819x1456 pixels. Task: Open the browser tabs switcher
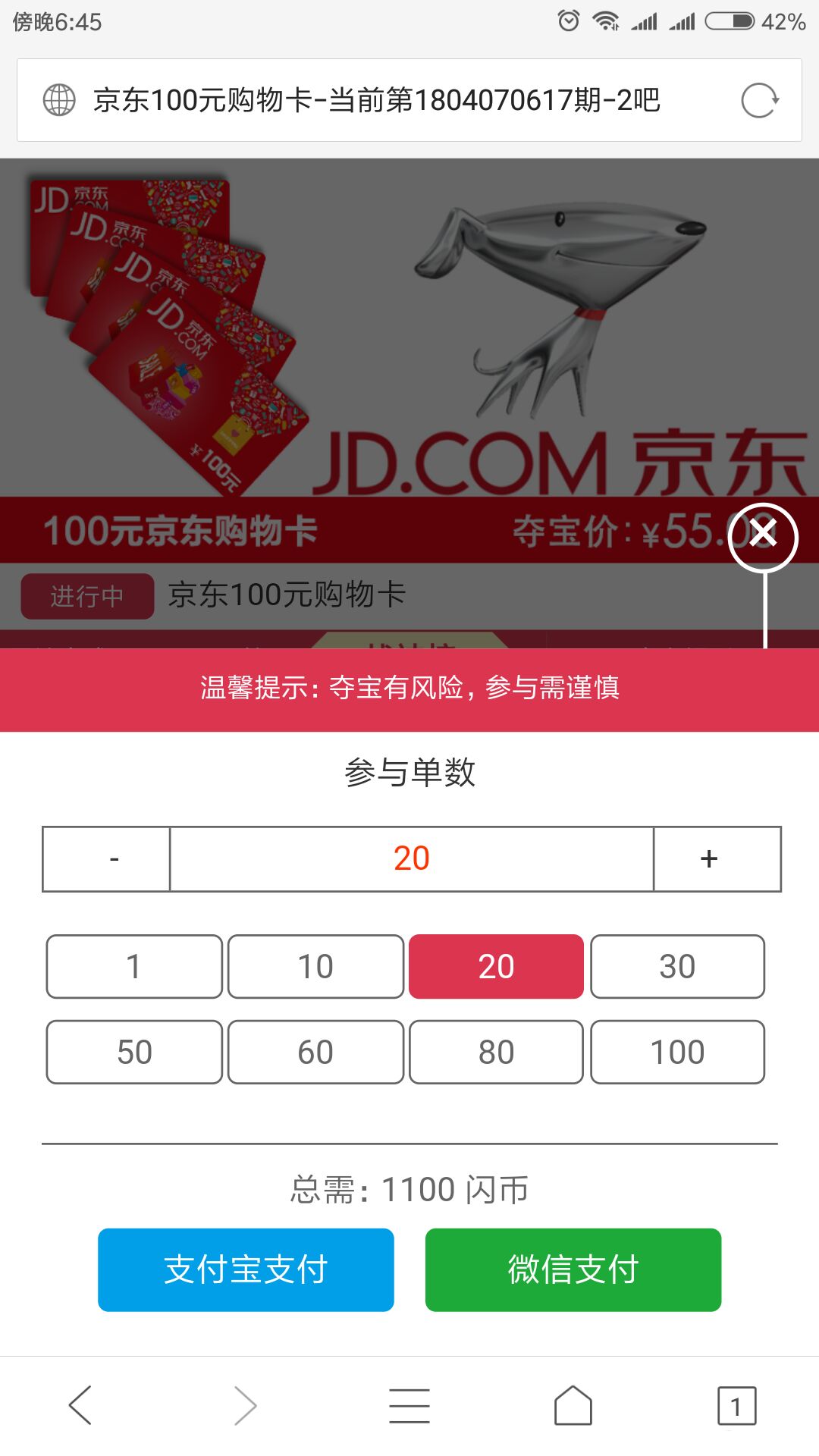pos(736,1405)
